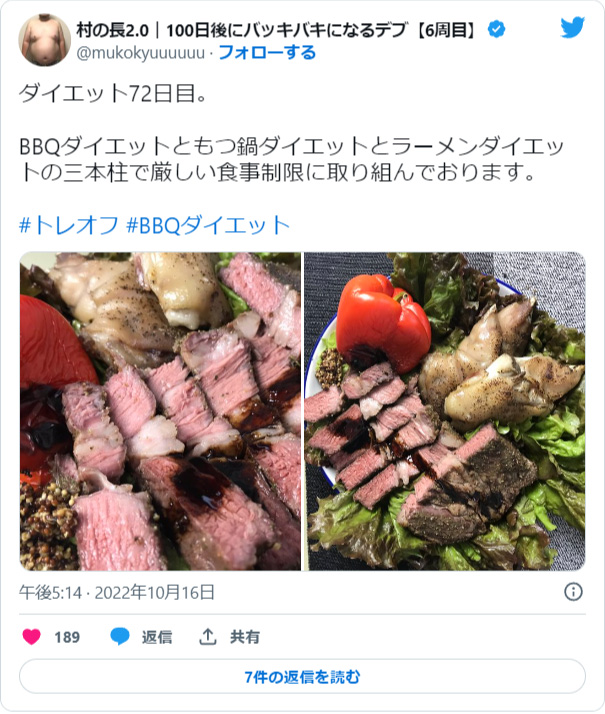Open the #BBQダイエット hashtag

[208, 225]
